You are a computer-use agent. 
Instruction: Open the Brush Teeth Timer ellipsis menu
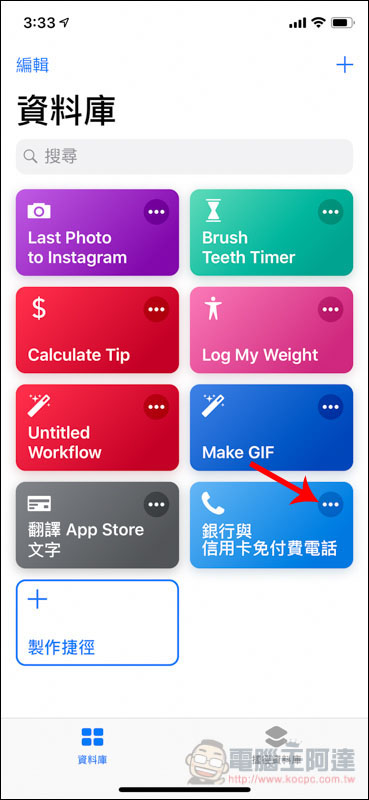331,211
